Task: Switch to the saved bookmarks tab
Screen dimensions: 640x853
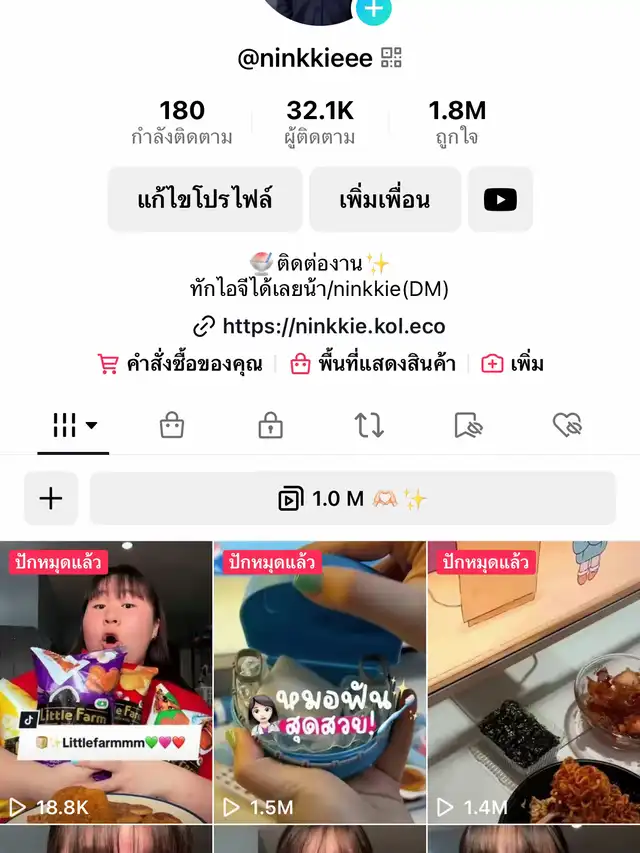Action: tap(468, 426)
